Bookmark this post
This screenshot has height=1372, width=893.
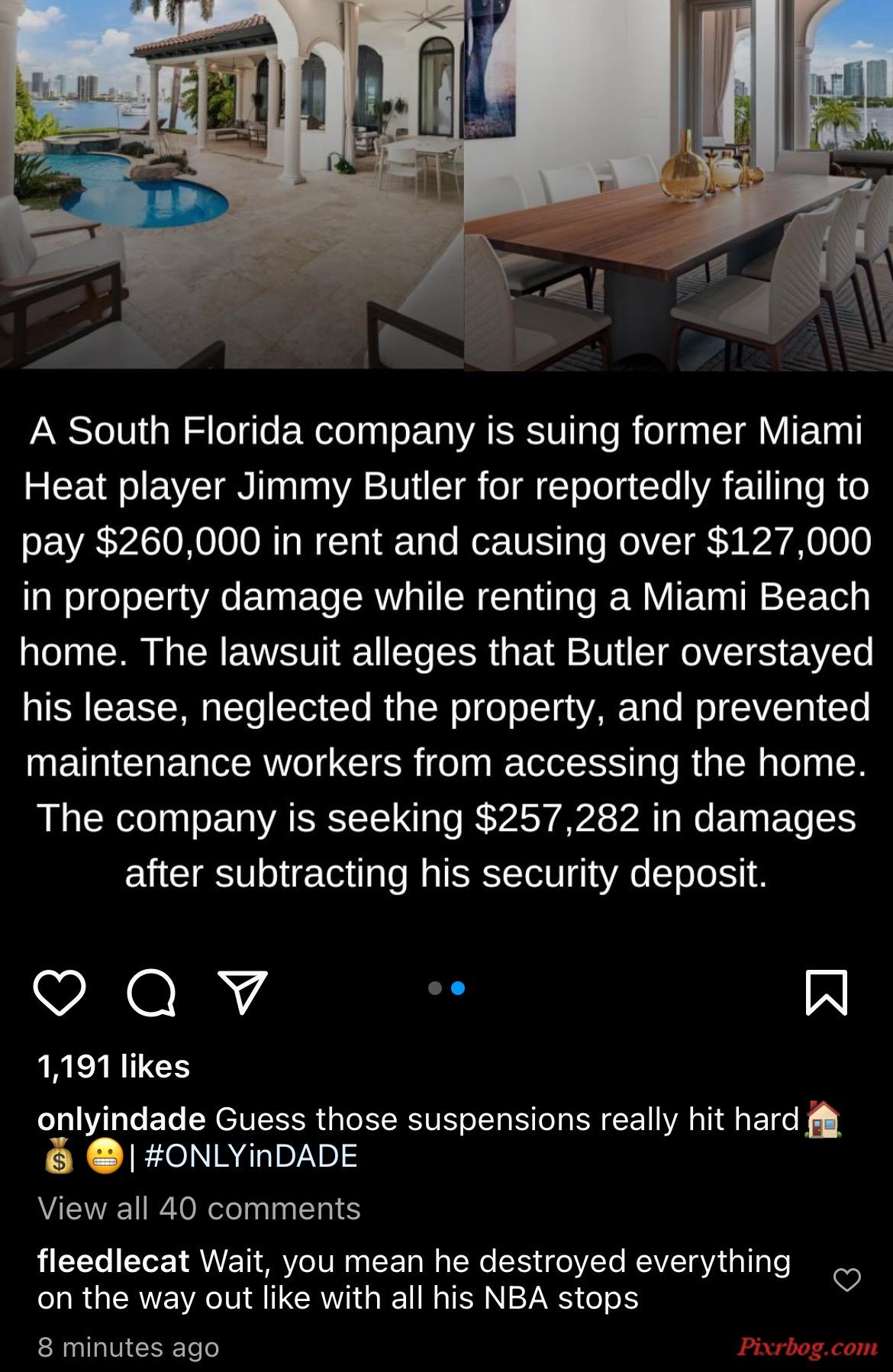(827, 993)
